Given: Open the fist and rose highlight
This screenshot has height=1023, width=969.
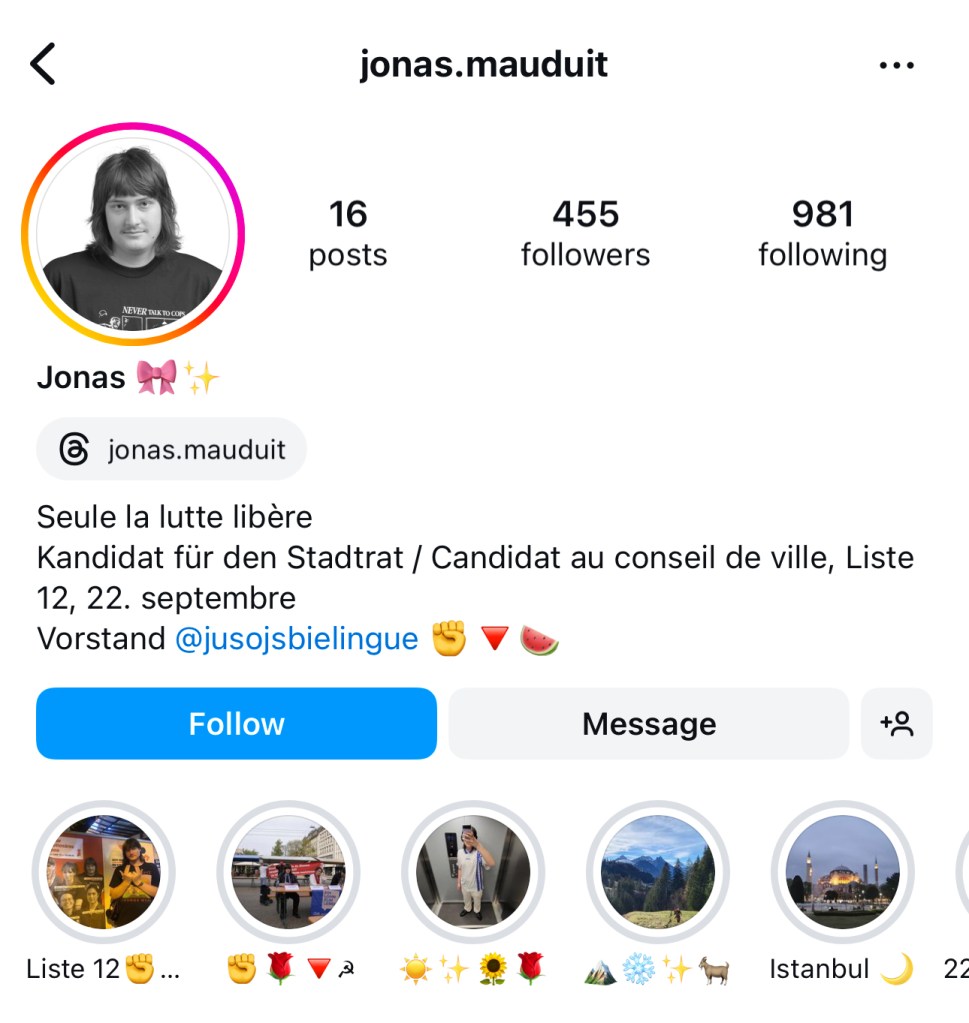Looking at the screenshot, I should (288, 872).
